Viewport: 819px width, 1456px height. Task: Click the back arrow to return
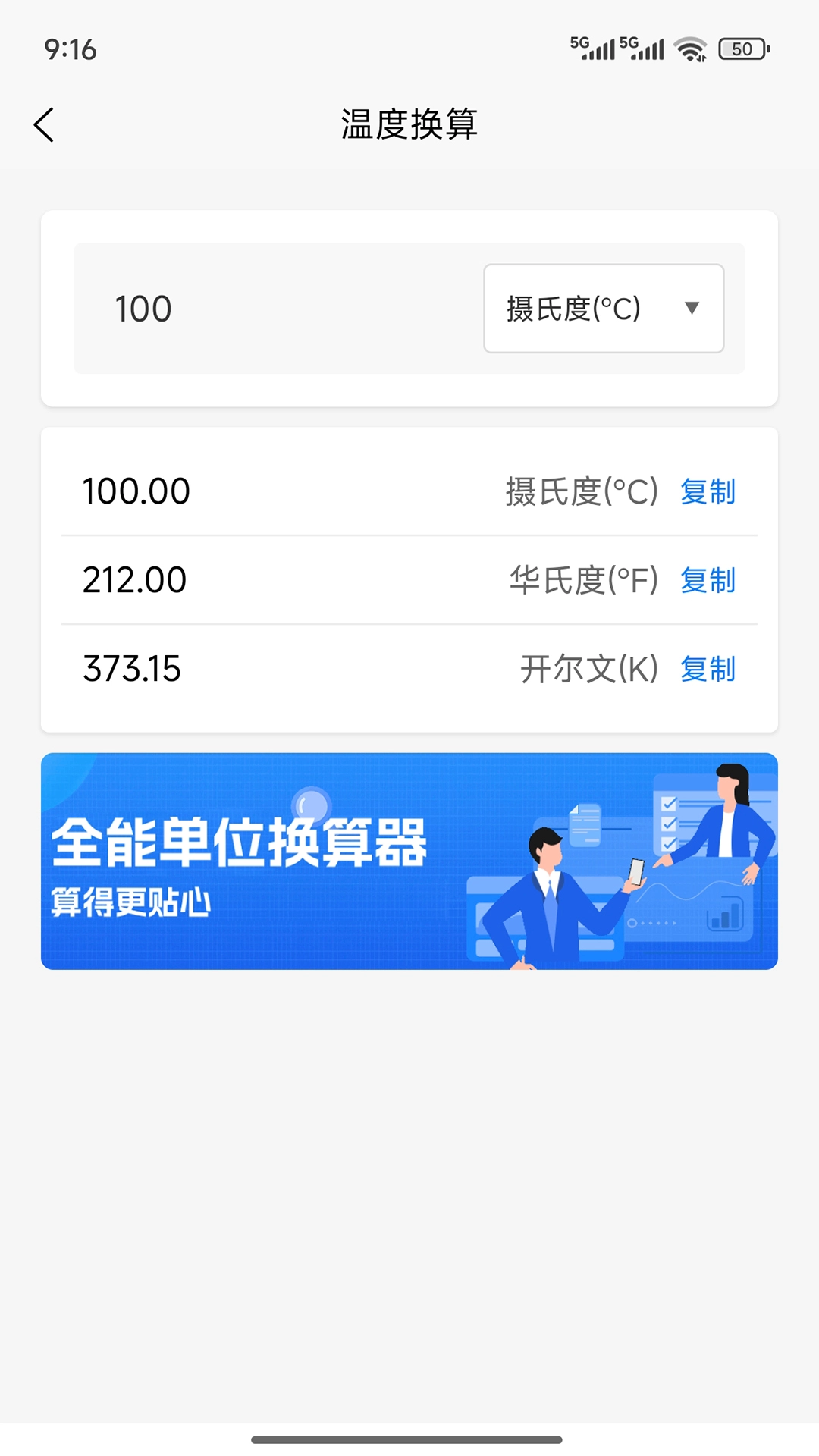coord(43,124)
